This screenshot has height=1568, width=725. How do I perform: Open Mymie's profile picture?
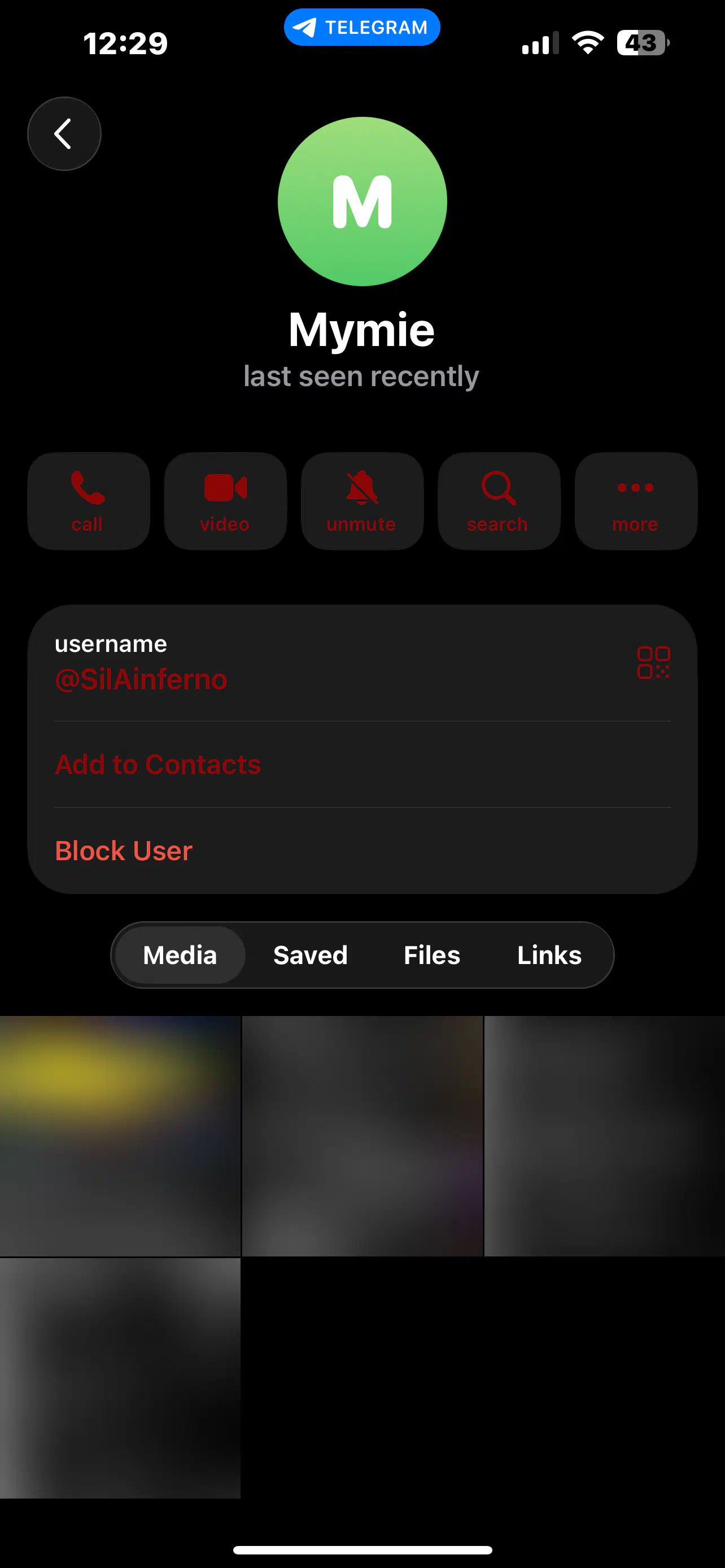[x=362, y=202]
